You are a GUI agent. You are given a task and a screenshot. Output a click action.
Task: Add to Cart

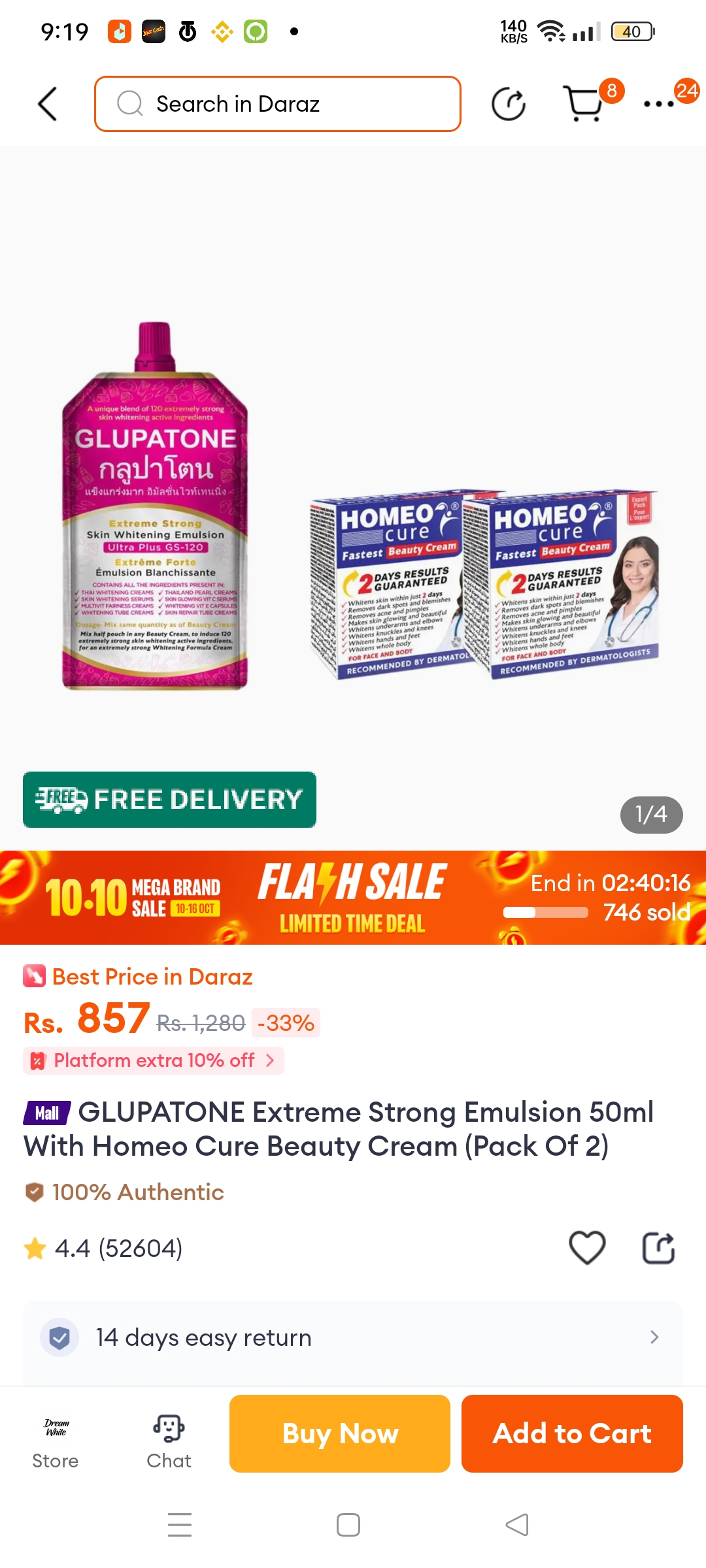click(572, 1433)
